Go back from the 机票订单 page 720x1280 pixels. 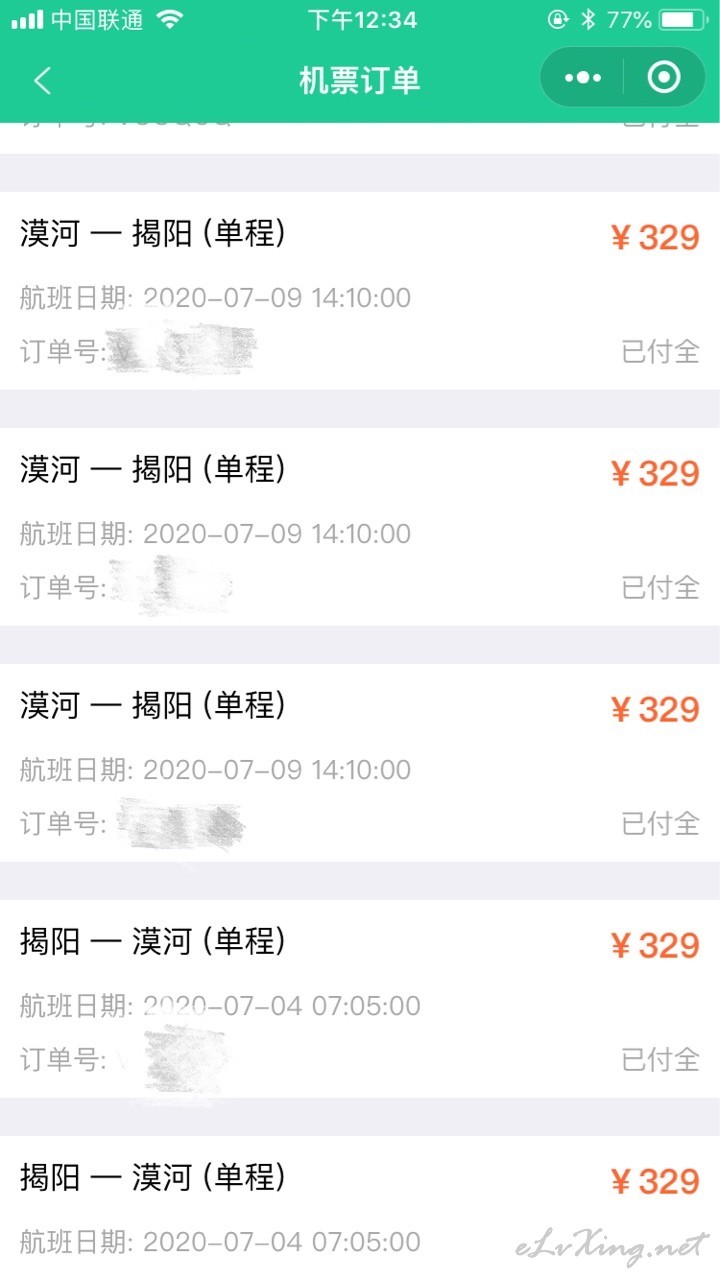[42, 80]
